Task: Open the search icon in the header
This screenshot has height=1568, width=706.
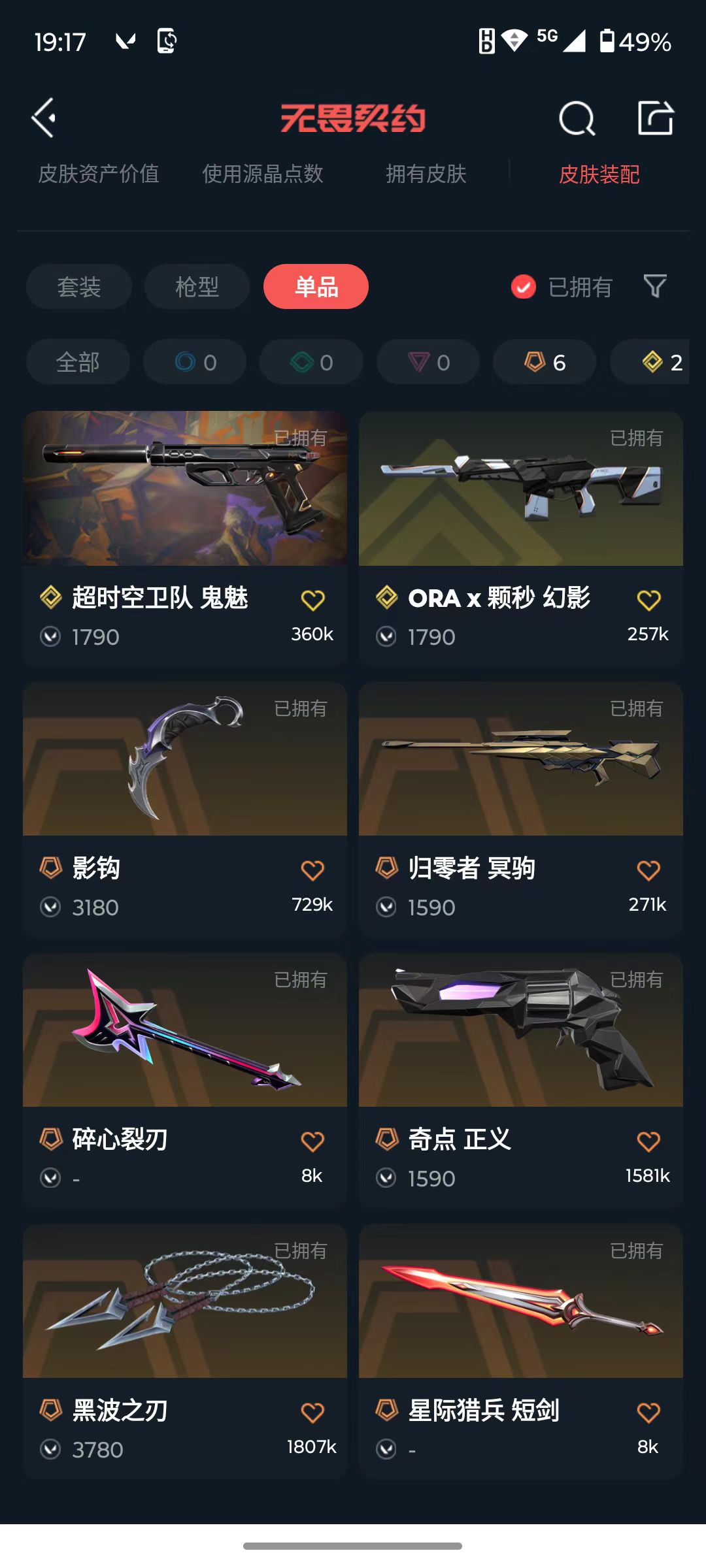Action: [577, 119]
